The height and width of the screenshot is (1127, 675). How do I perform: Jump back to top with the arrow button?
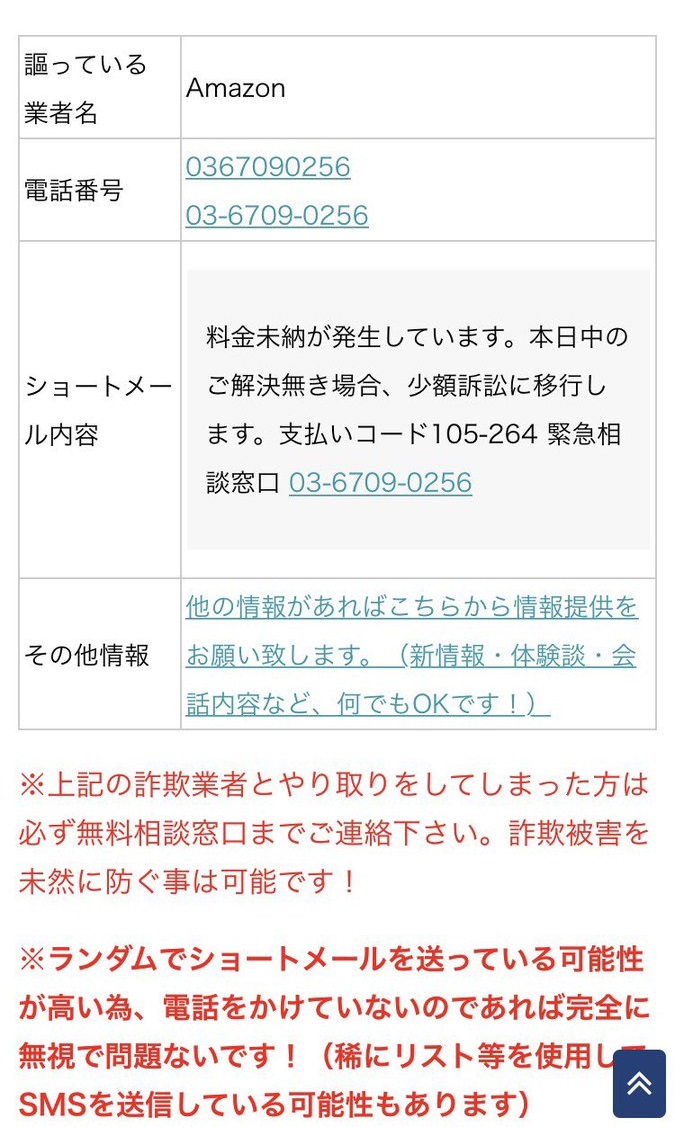pos(639,1083)
